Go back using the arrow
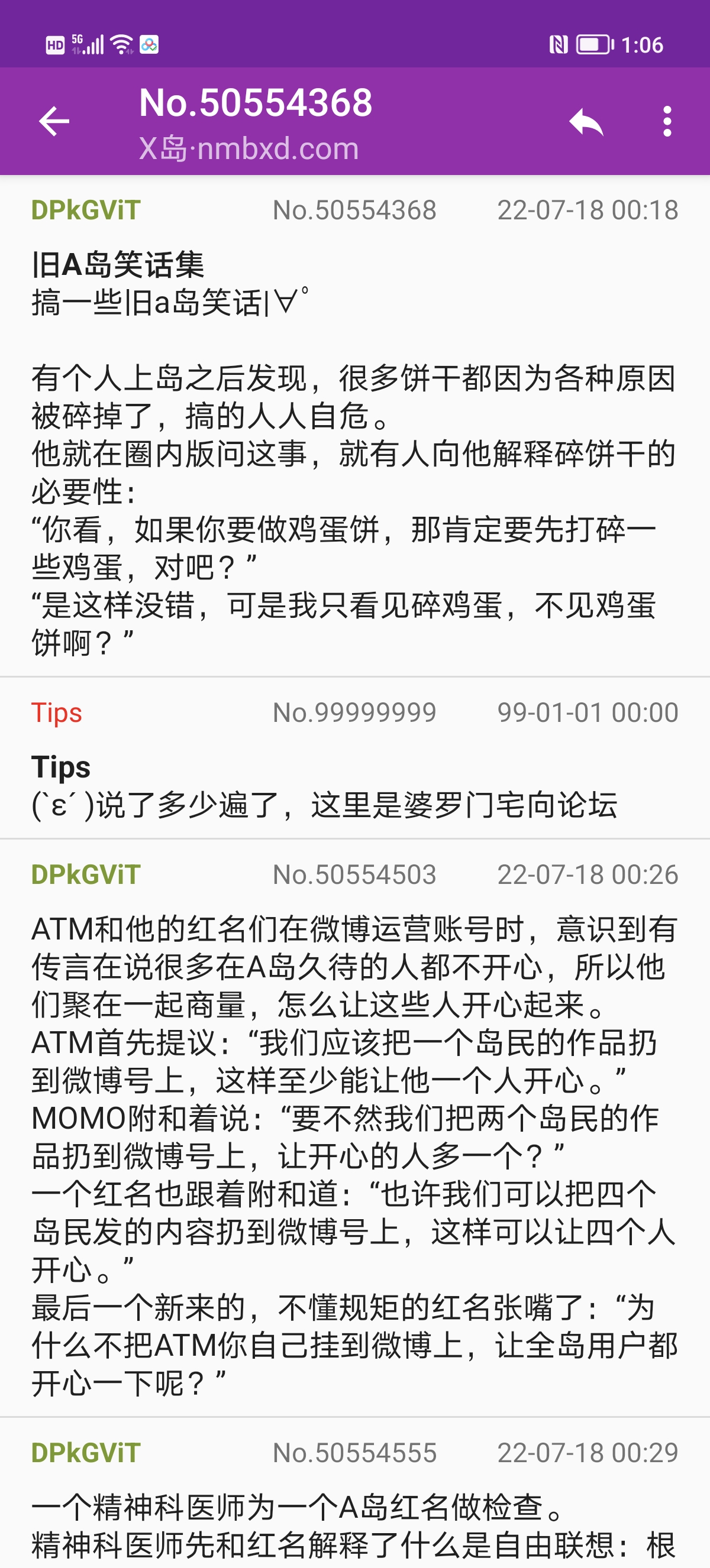The width and height of the screenshot is (710, 1568). pyautogui.click(x=54, y=121)
